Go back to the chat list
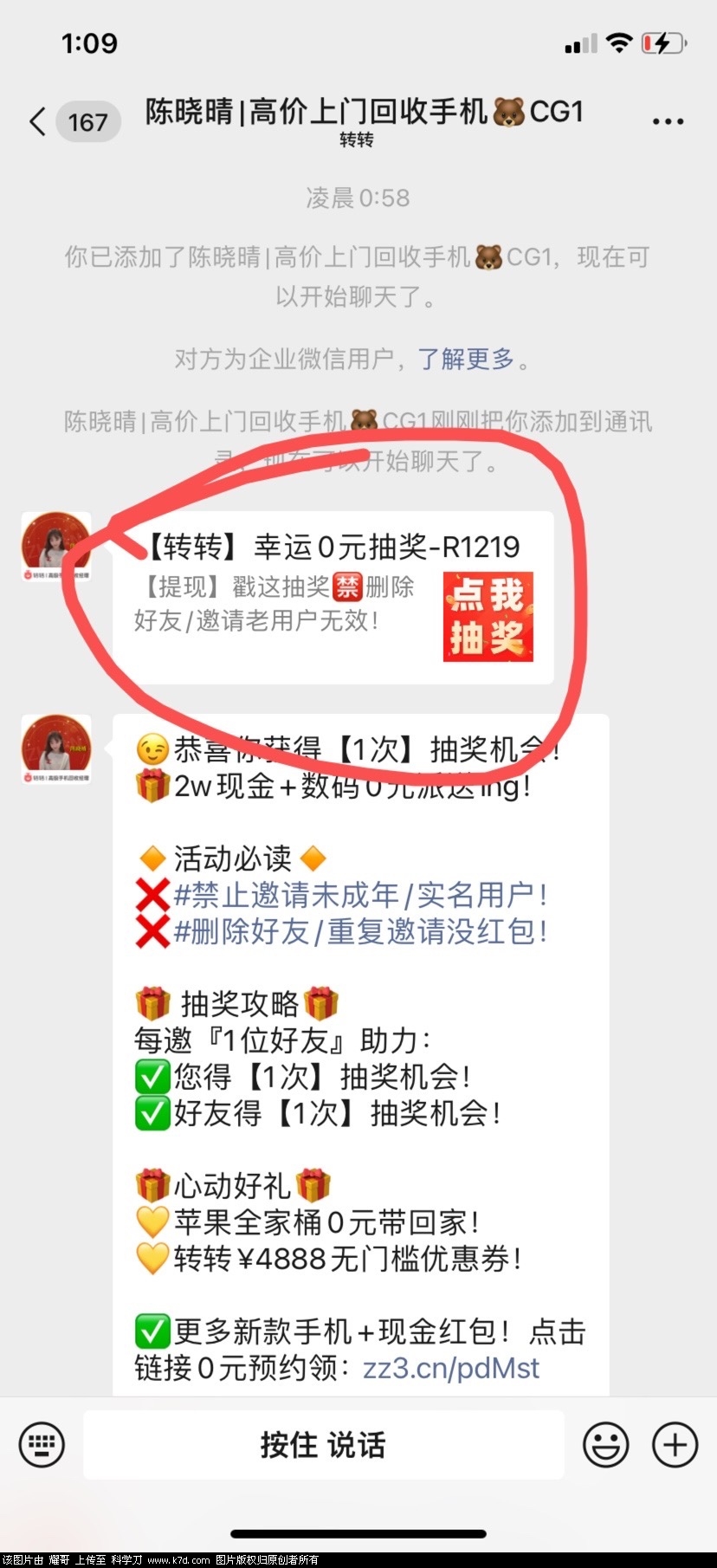The width and height of the screenshot is (717, 1568). coord(38,122)
